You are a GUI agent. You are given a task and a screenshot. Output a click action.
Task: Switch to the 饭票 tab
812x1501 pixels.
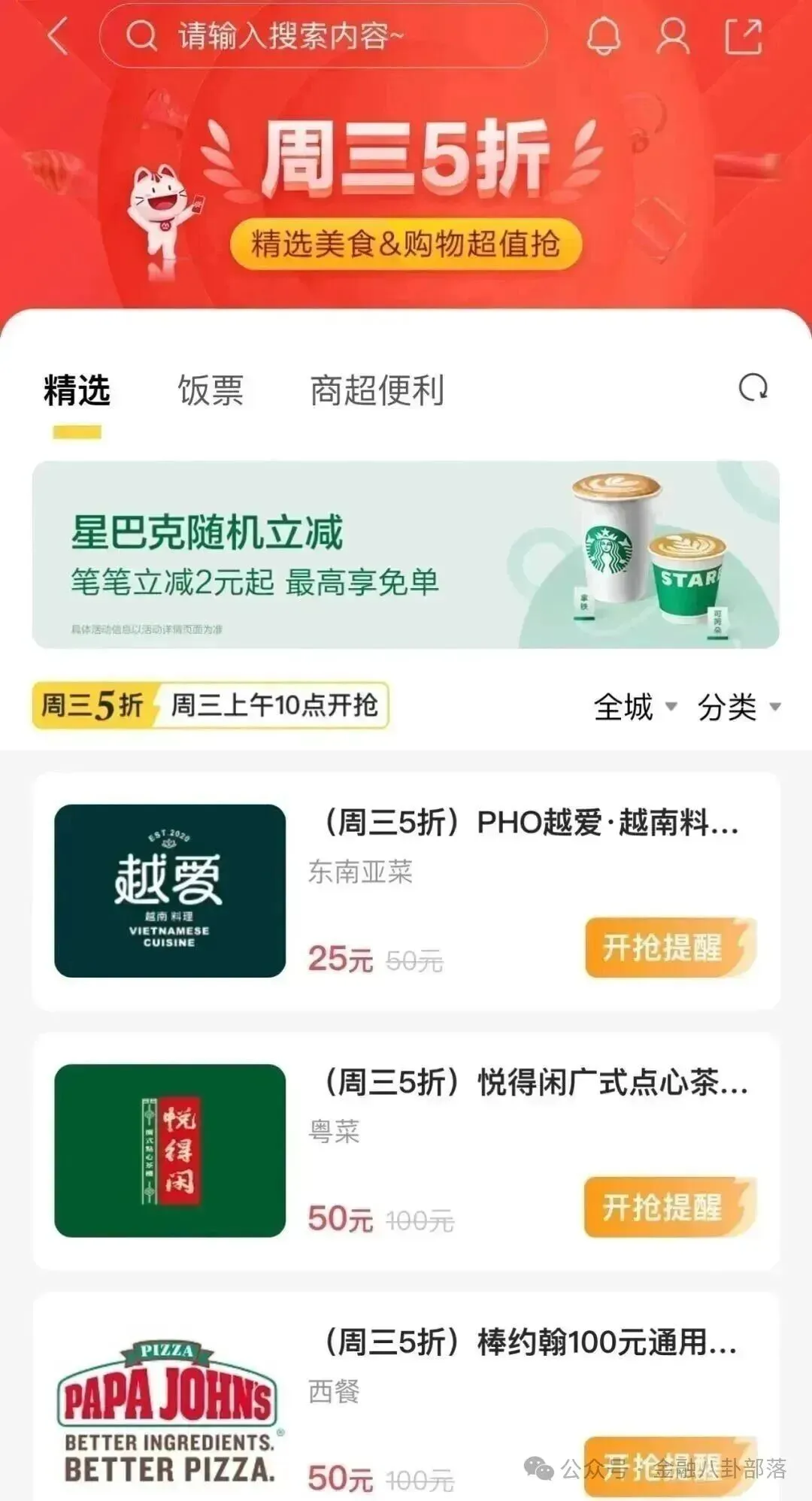[x=211, y=391]
